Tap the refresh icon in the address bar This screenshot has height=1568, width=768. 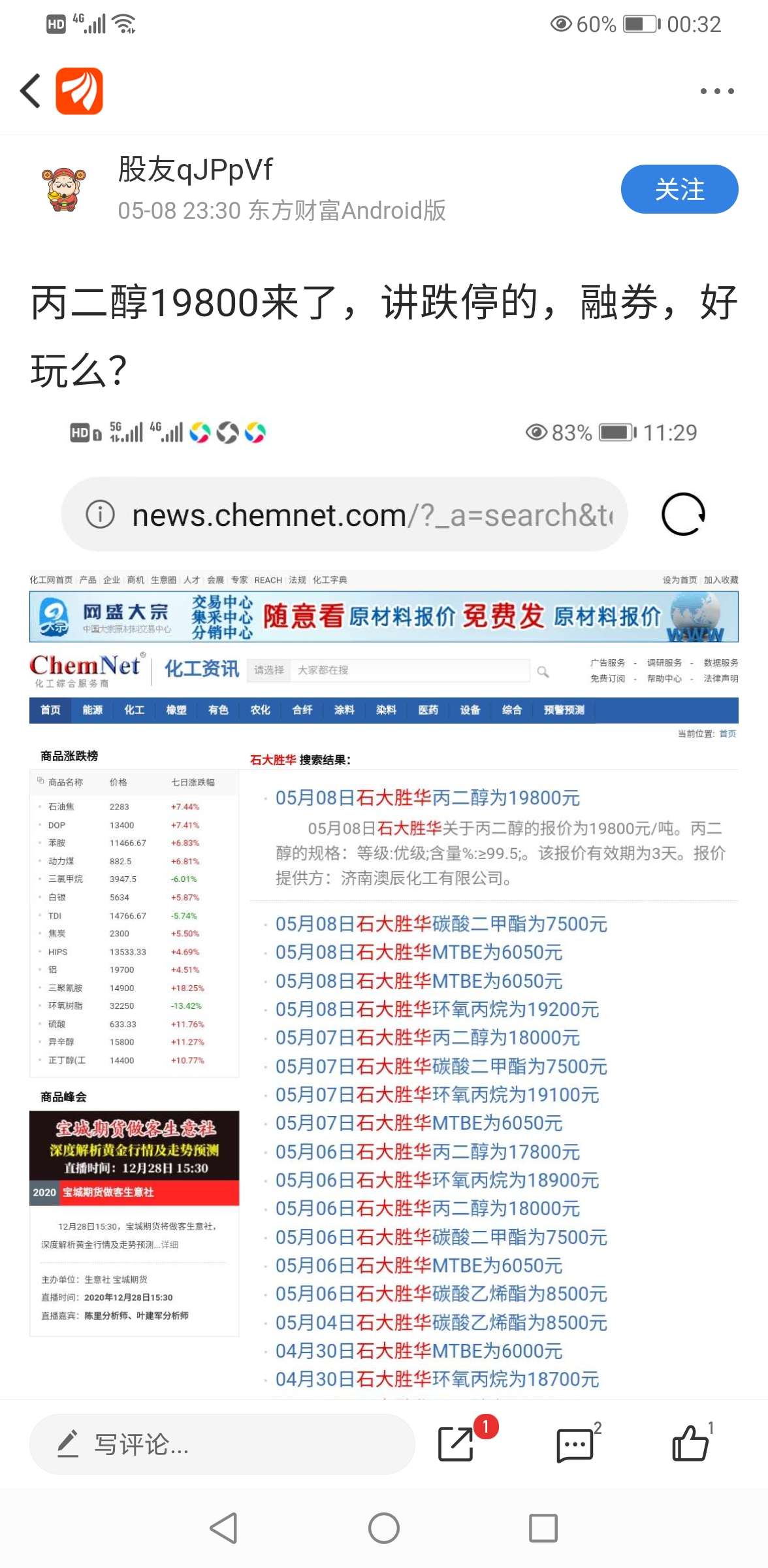tap(684, 515)
